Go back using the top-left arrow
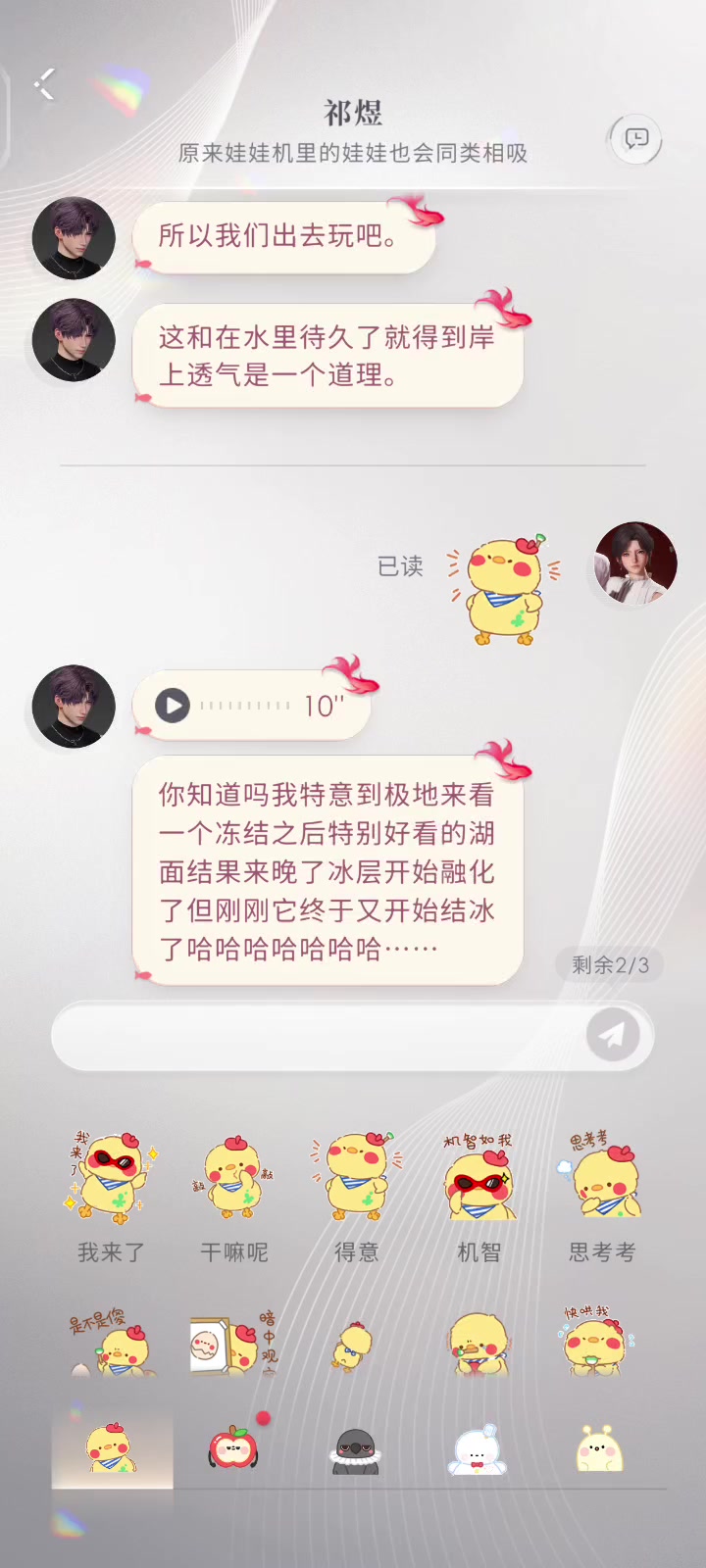The height and width of the screenshot is (1568, 706). (x=45, y=84)
